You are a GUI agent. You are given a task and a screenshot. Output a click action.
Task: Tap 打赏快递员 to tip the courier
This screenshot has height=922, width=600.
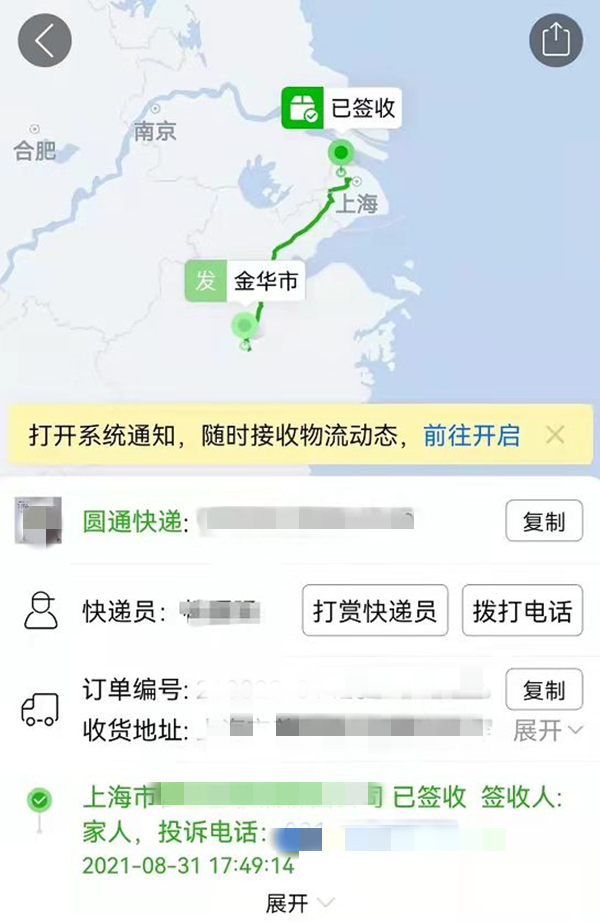pos(375,611)
